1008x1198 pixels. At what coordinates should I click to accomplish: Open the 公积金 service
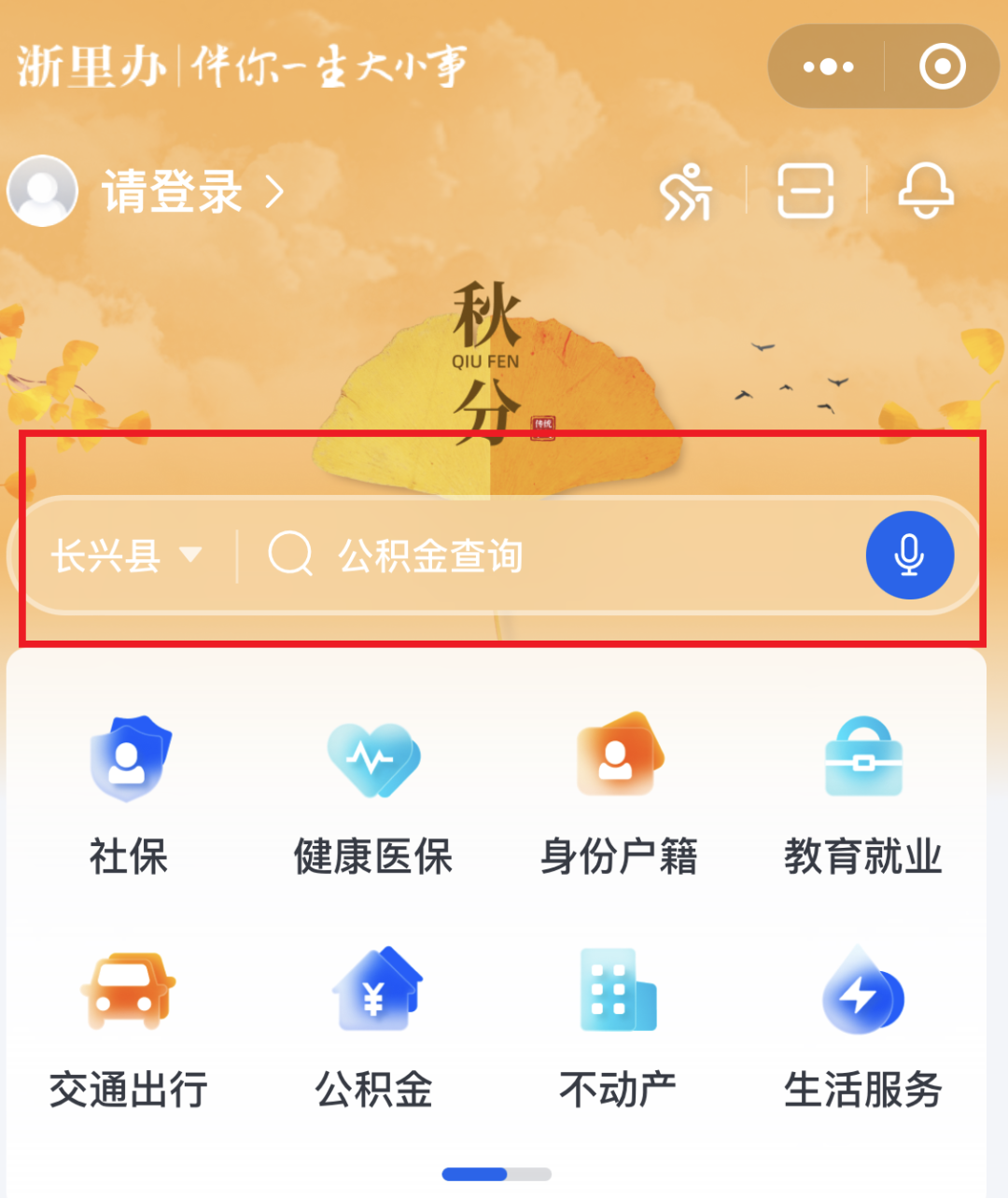coord(373,1027)
